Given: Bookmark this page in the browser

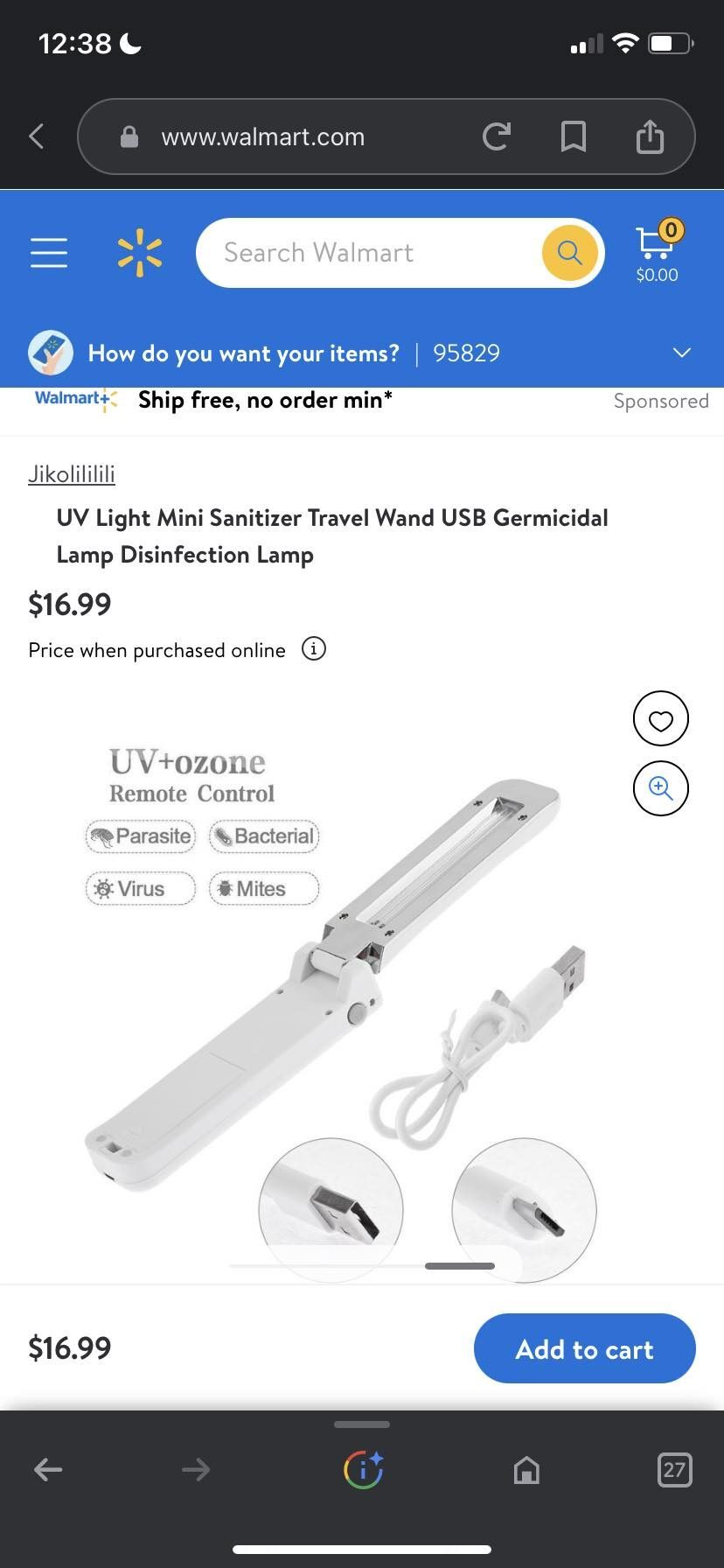Looking at the screenshot, I should [573, 136].
